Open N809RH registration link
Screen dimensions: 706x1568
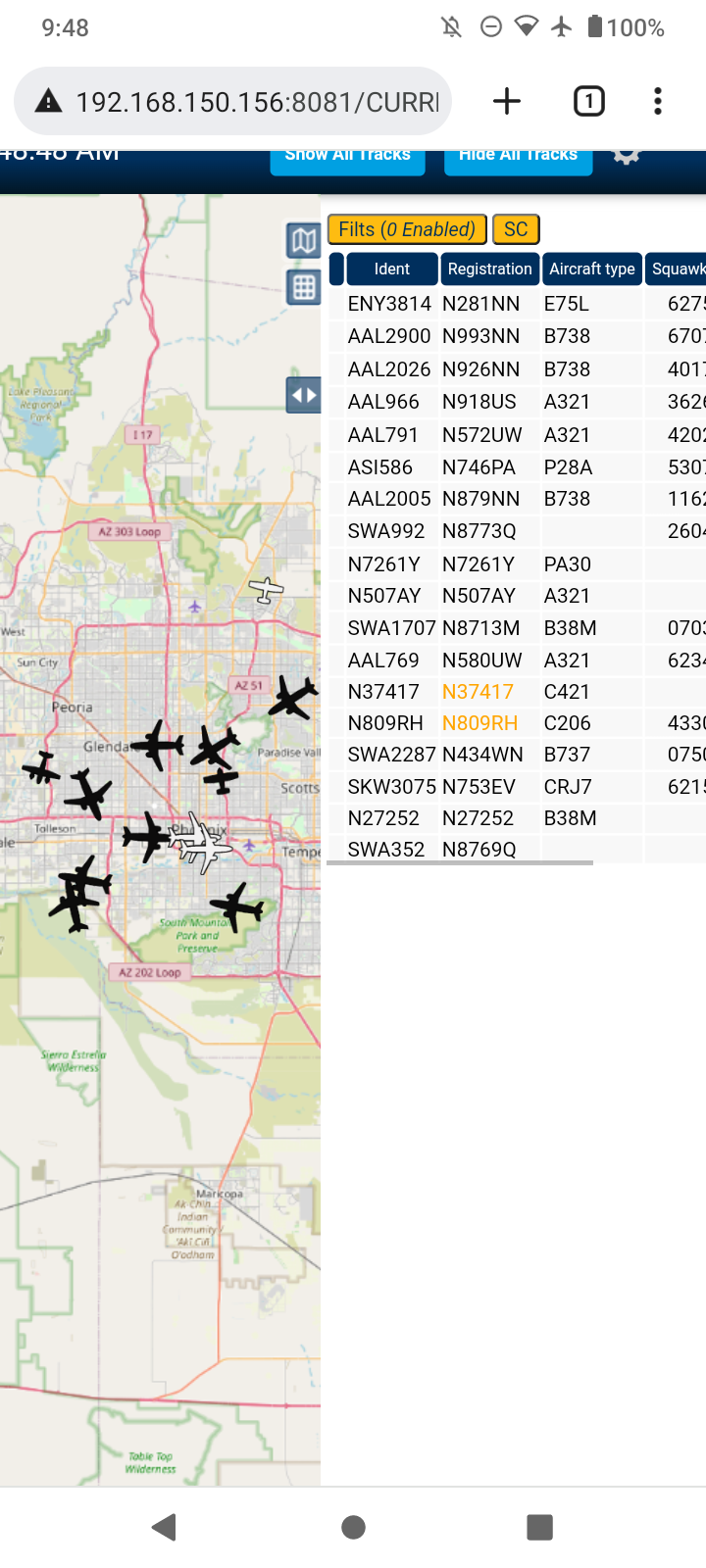479,723
